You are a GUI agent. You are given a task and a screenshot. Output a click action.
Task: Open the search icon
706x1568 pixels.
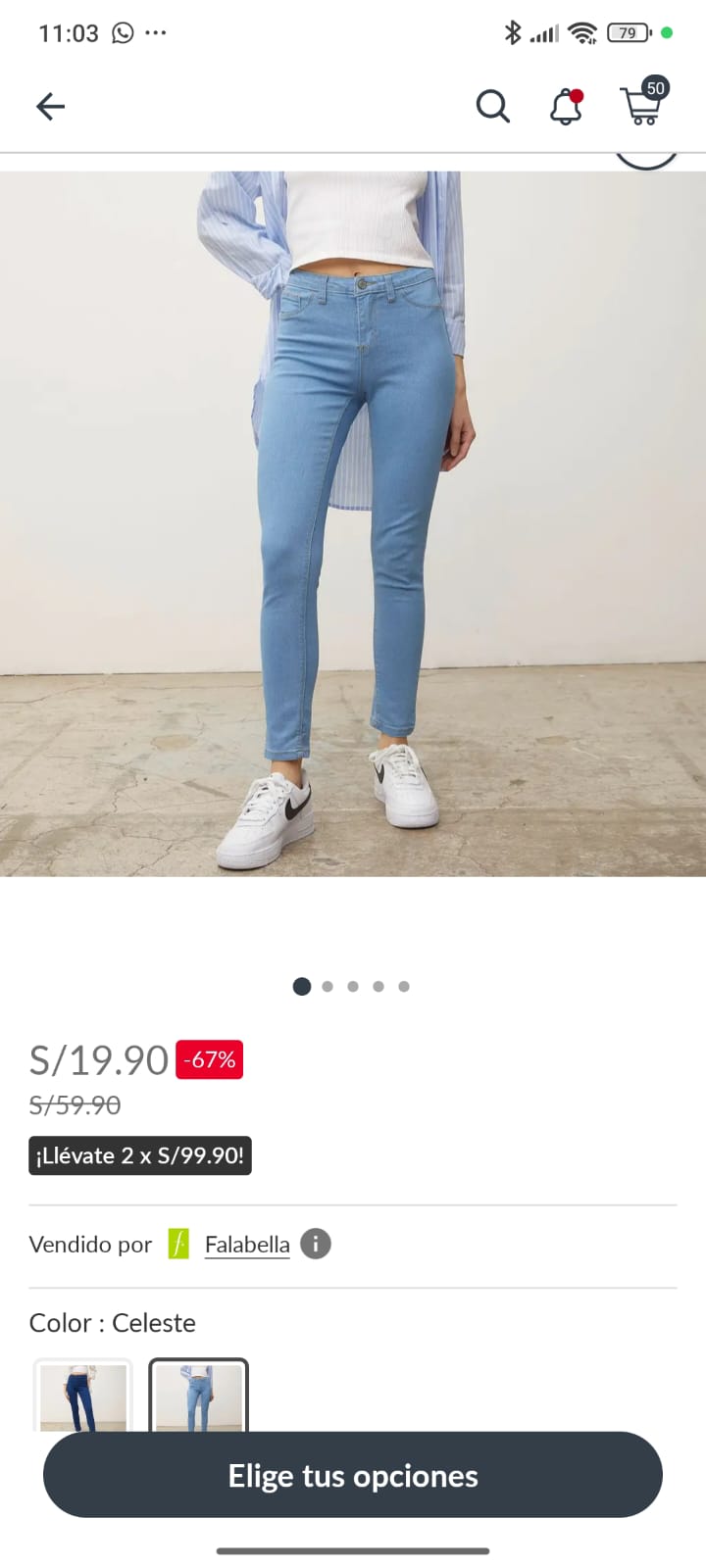click(492, 106)
